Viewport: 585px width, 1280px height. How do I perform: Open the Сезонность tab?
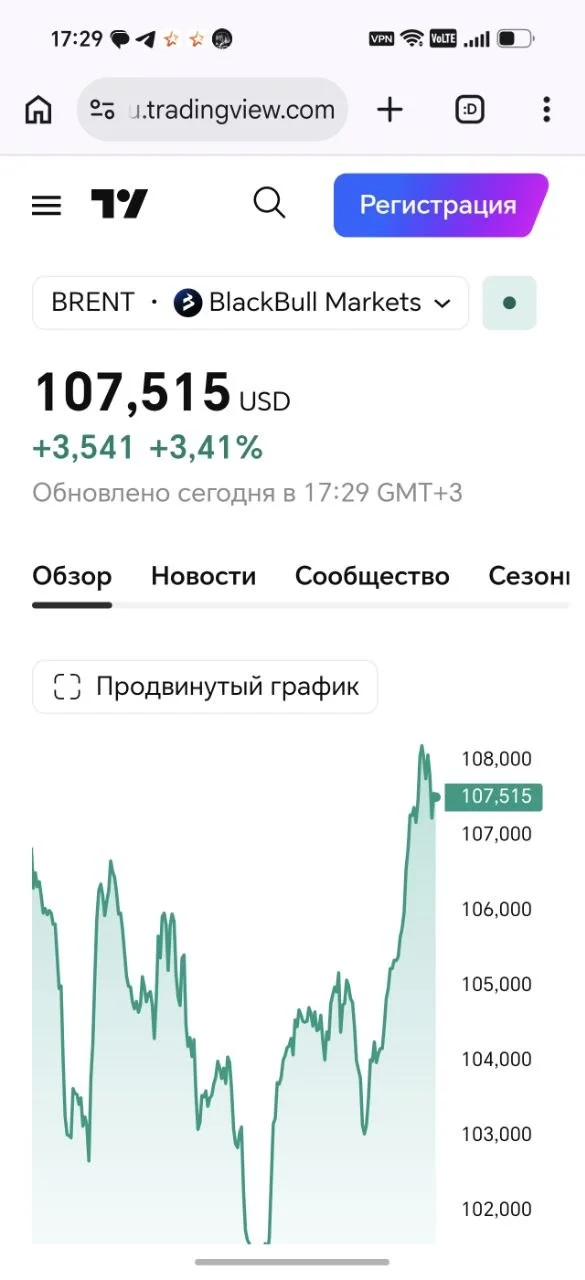point(529,577)
